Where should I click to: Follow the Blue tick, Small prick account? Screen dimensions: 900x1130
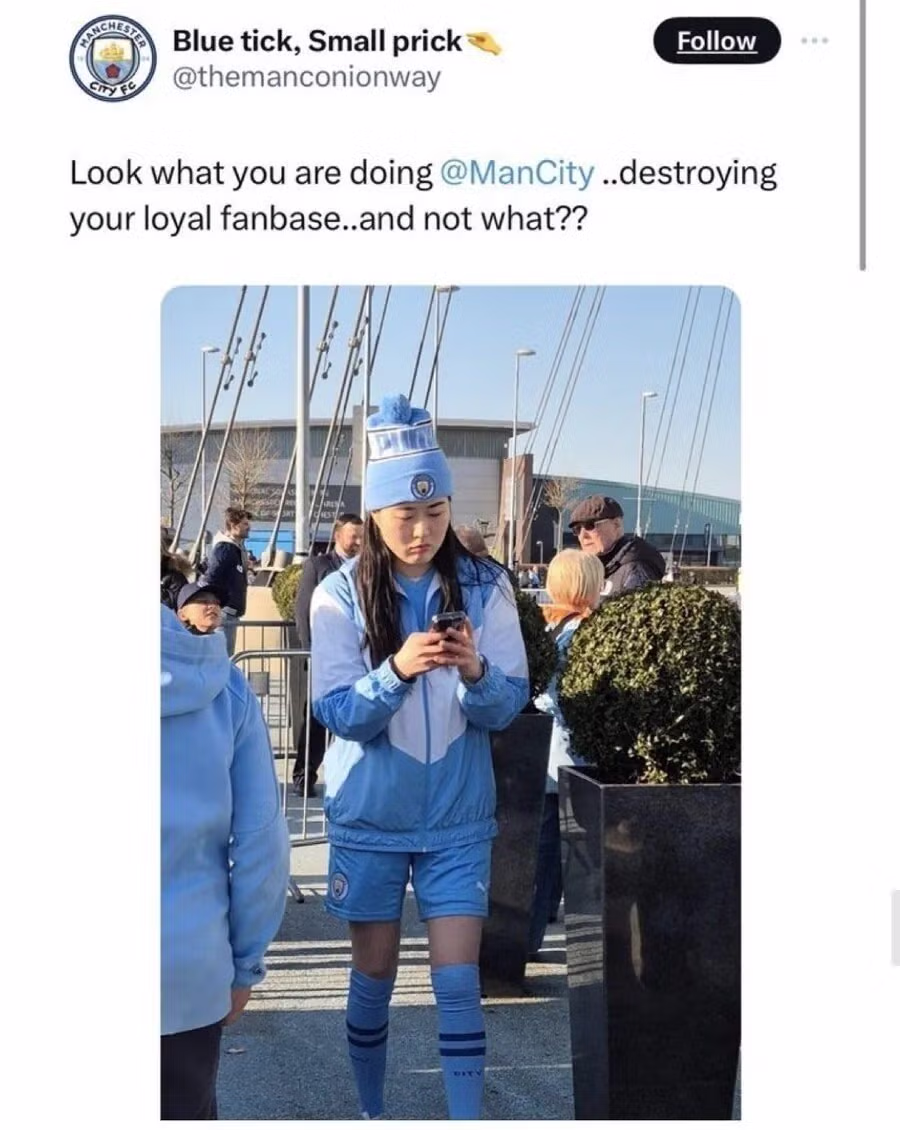pos(716,41)
